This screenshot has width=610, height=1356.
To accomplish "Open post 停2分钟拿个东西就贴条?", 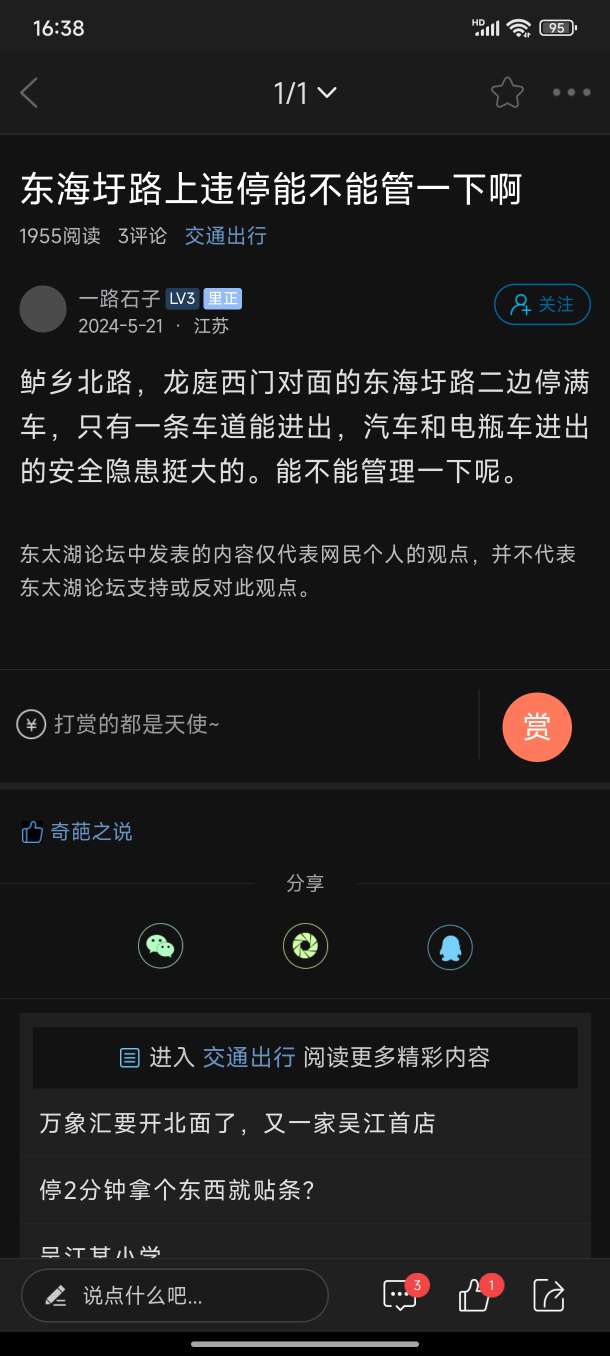I will [x=177, y=1190].
